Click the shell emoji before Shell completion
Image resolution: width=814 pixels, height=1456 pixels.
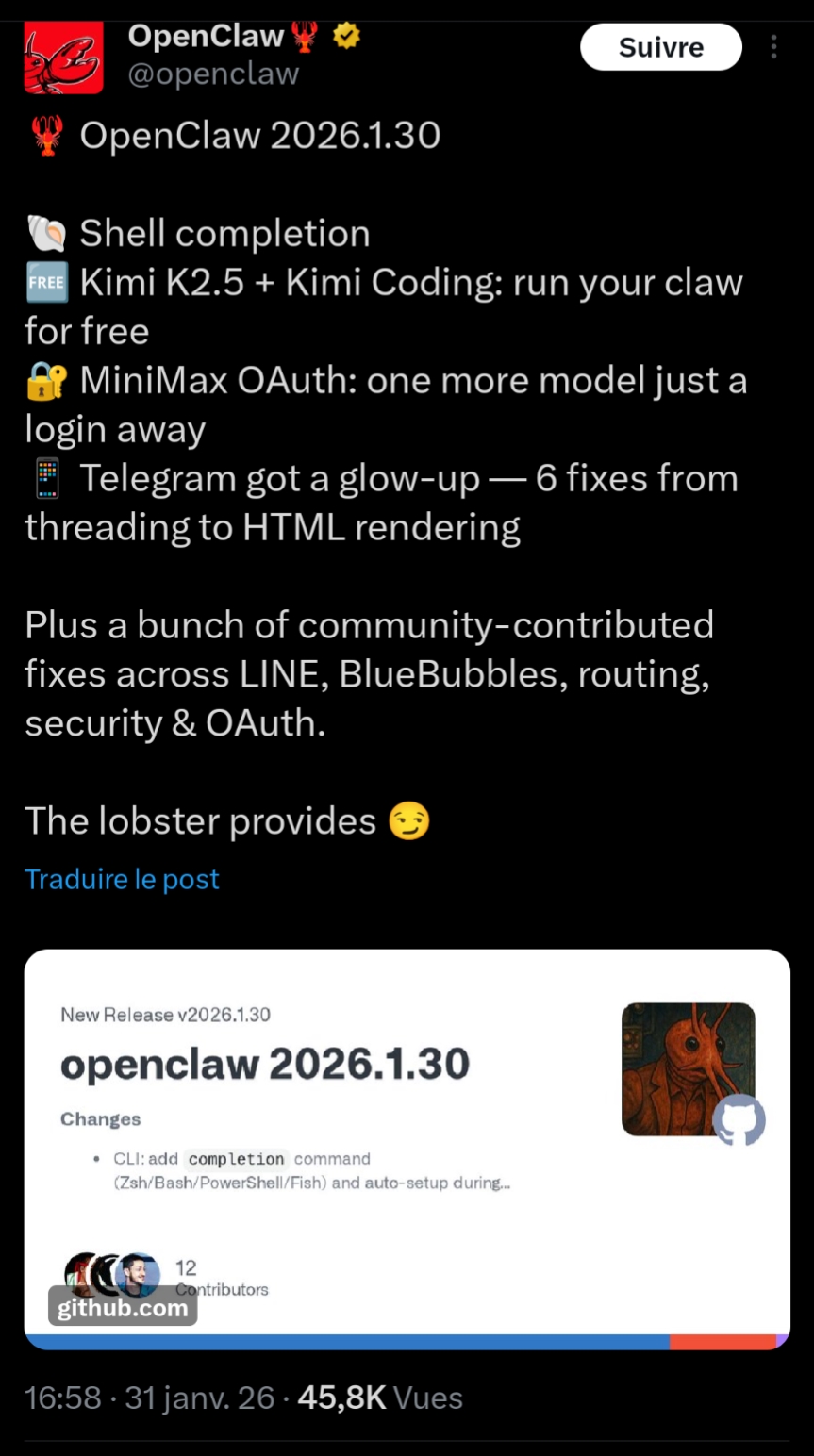46,232
